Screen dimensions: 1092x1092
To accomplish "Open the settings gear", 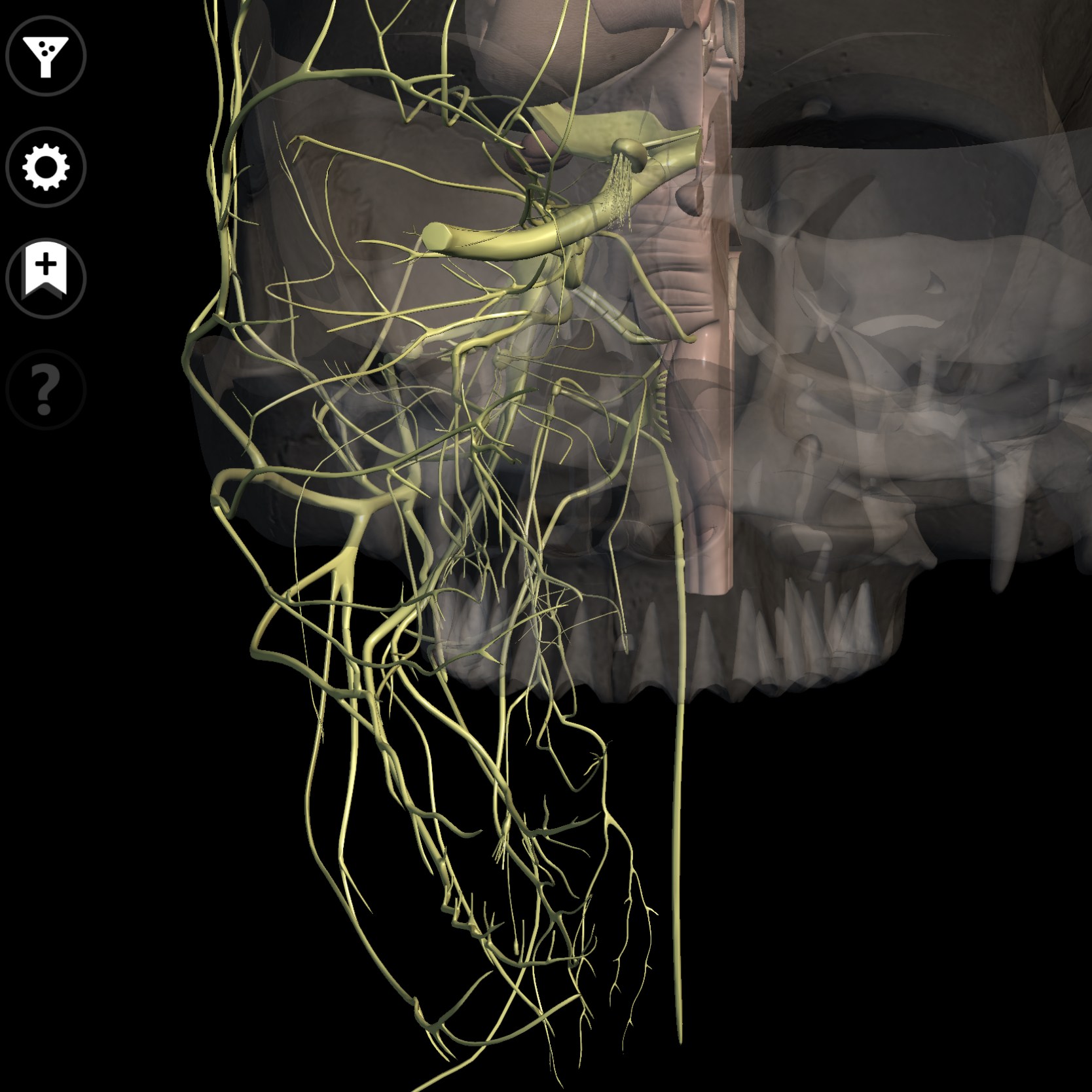I will (x=46, y=167).
